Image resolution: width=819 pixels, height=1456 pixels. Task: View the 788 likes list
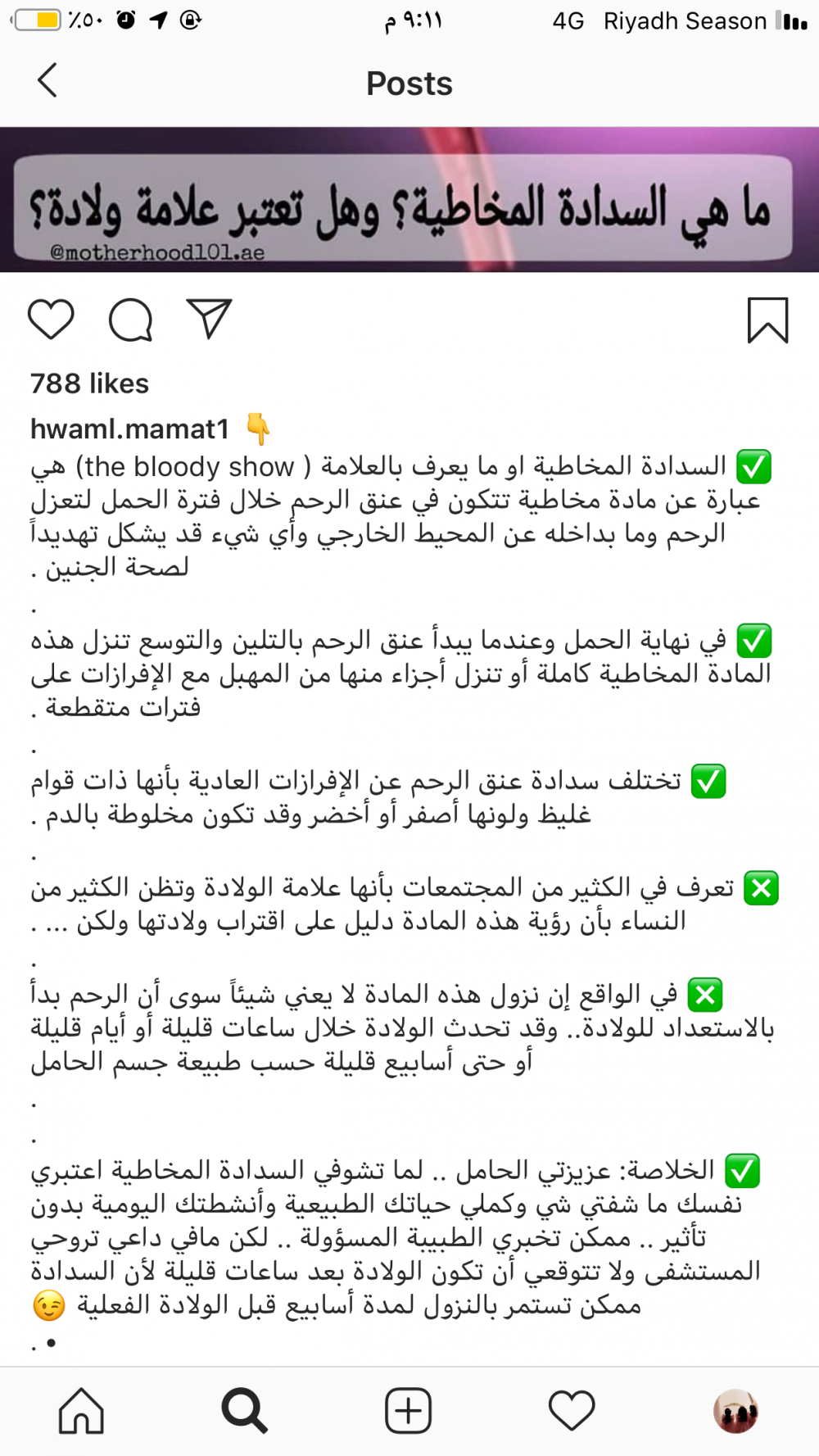pos(89,383)
